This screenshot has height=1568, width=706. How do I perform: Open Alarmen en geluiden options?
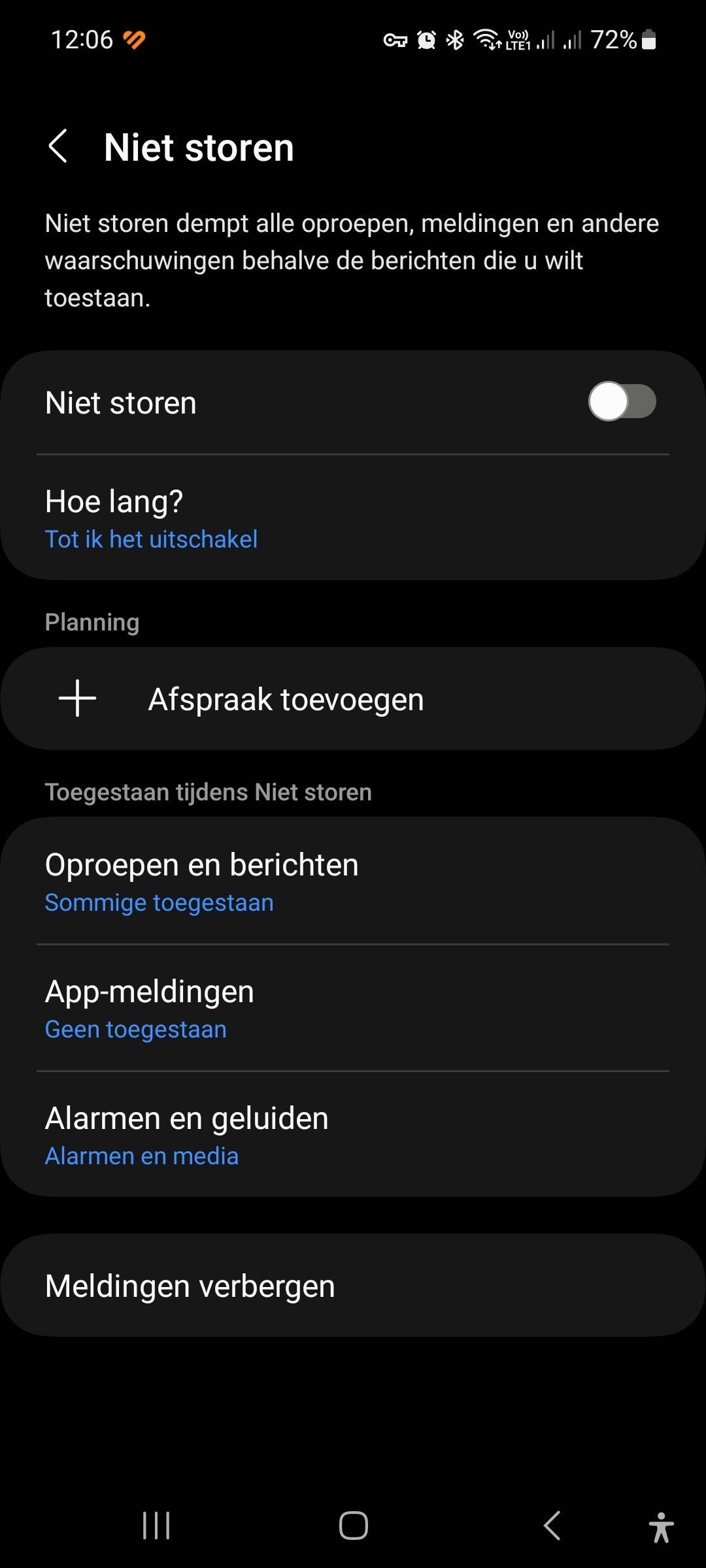tap(353, 1134)
